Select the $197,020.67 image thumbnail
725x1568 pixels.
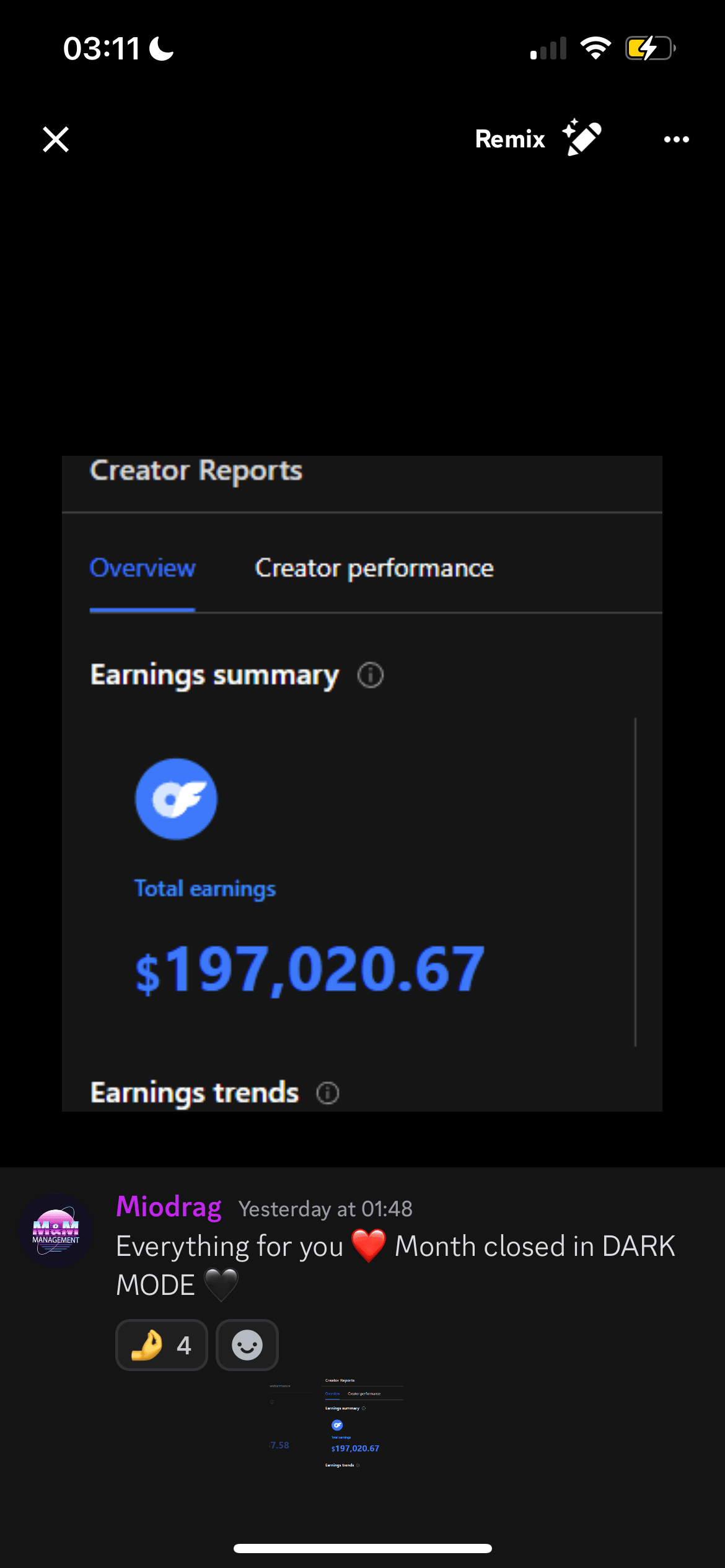[x=363, y=1425]
